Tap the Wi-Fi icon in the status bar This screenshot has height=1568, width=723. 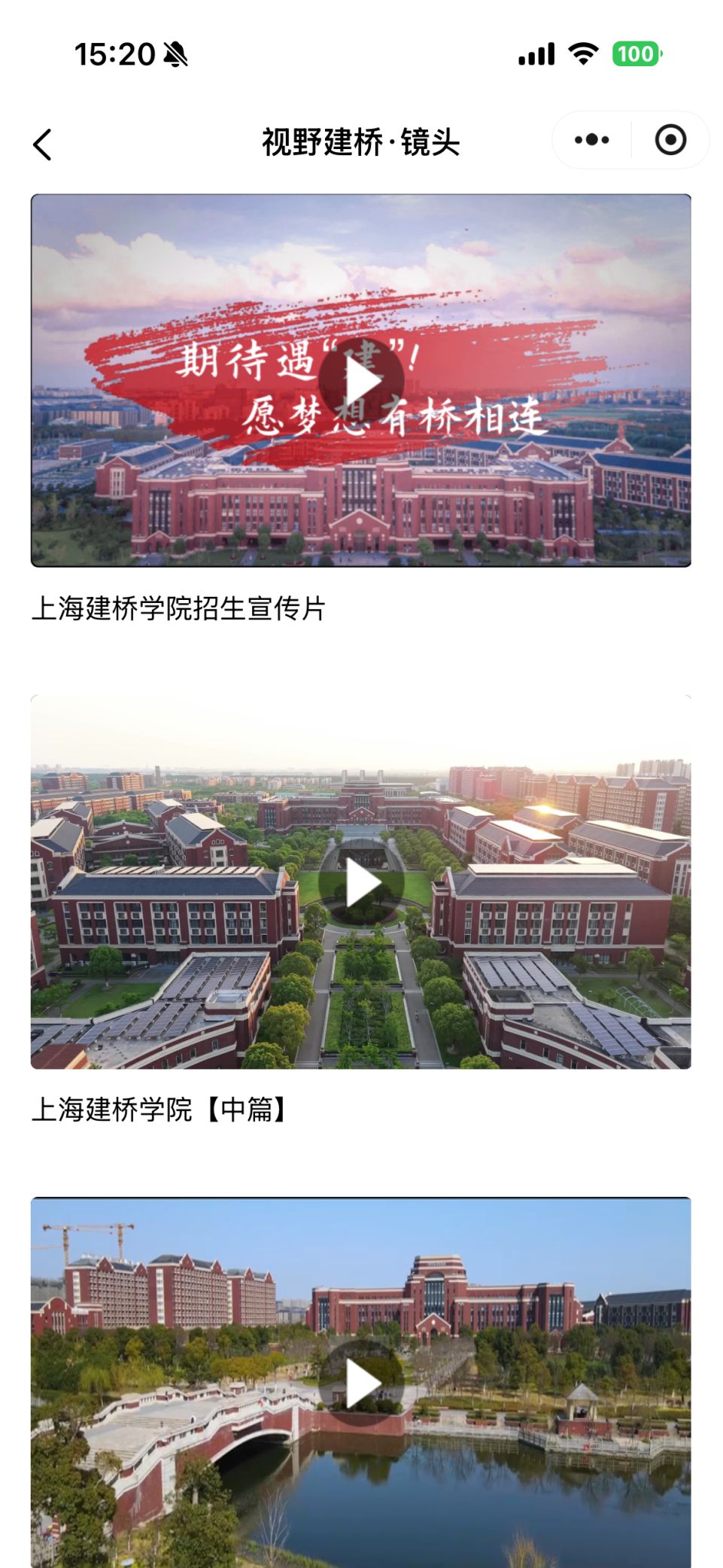(x=582, y=55)
